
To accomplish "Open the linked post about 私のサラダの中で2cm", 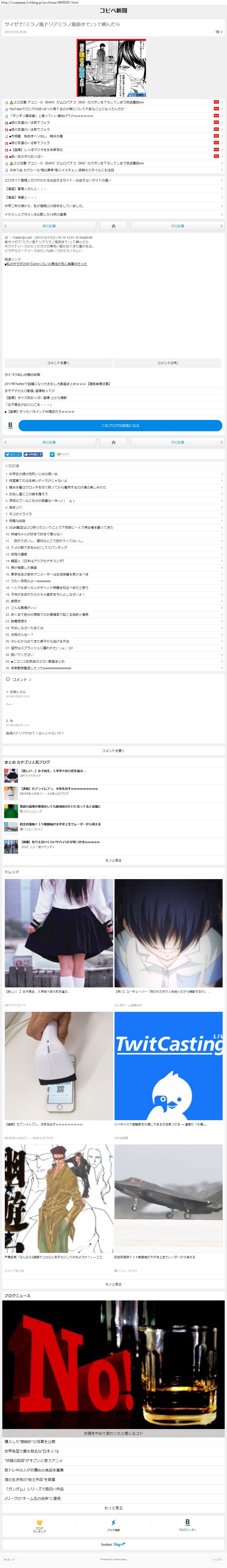I will click(x=46, y=264).
